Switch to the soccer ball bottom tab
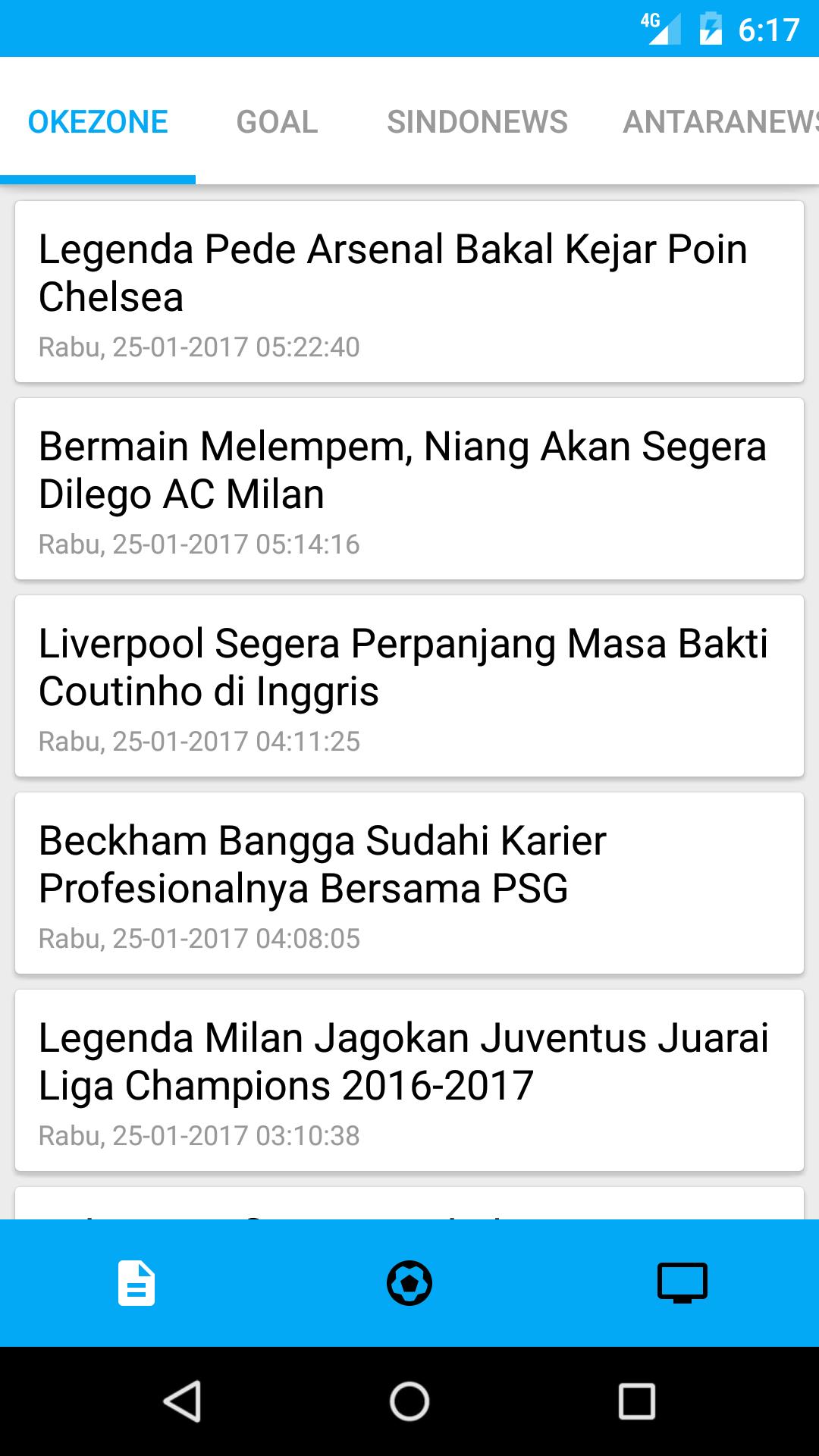819x1456 pixels. point(409,1283)
